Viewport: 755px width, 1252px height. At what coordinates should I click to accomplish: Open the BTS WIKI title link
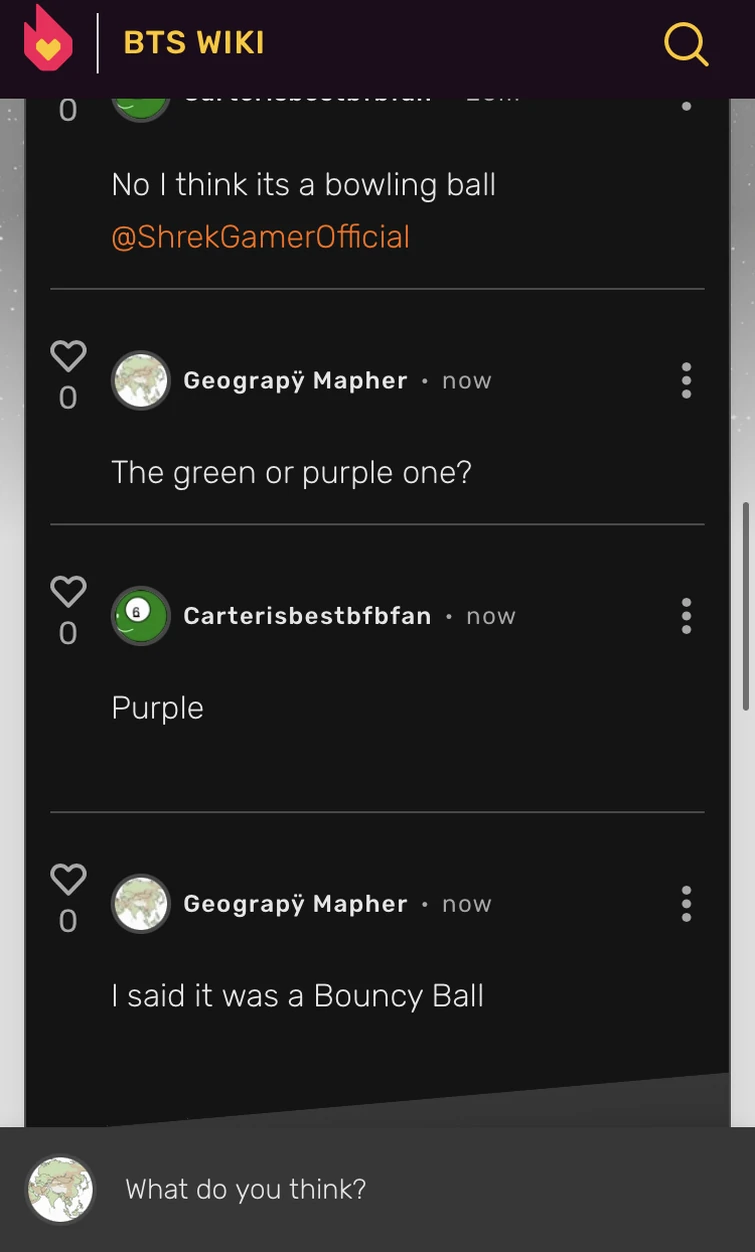194,43
